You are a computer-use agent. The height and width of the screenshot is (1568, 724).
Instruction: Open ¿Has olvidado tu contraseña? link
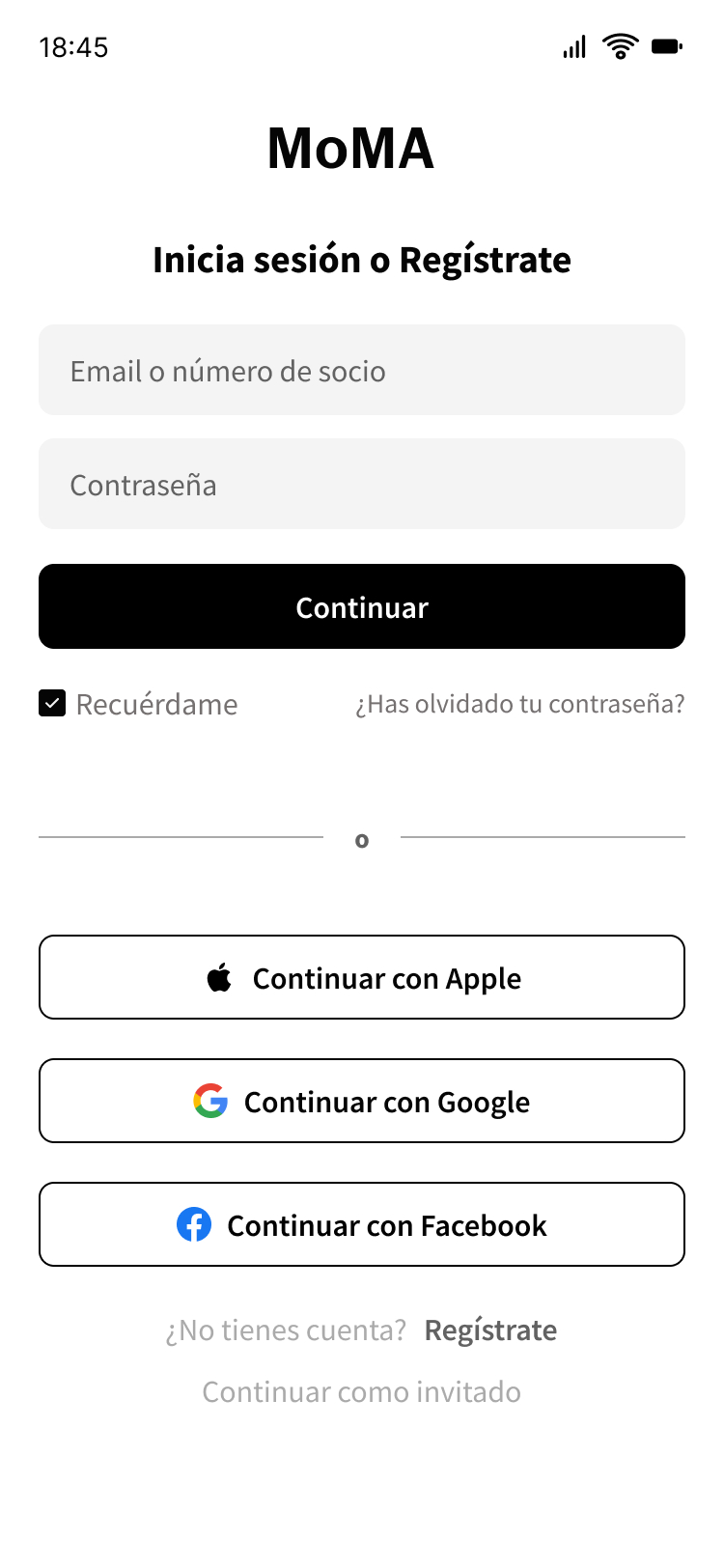tap(519, 704)
